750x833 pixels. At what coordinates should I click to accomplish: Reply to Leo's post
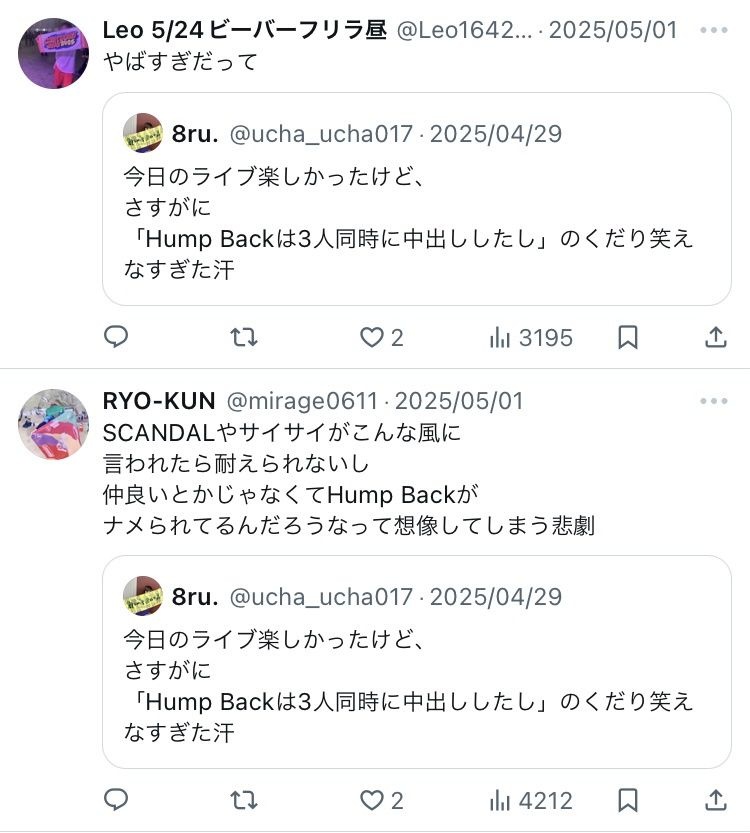click(x=116, y=337)
